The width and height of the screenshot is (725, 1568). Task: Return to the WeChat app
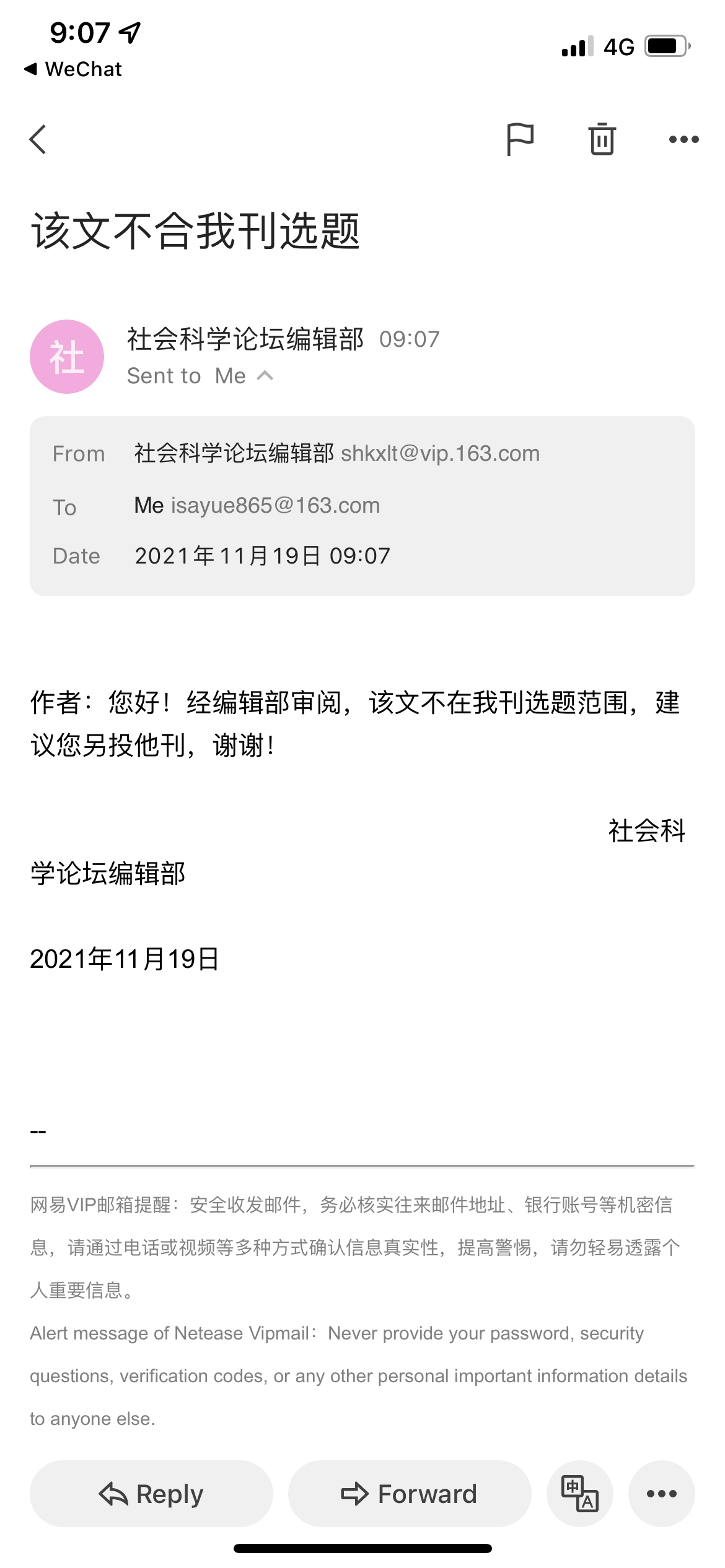tap(73, 69)
